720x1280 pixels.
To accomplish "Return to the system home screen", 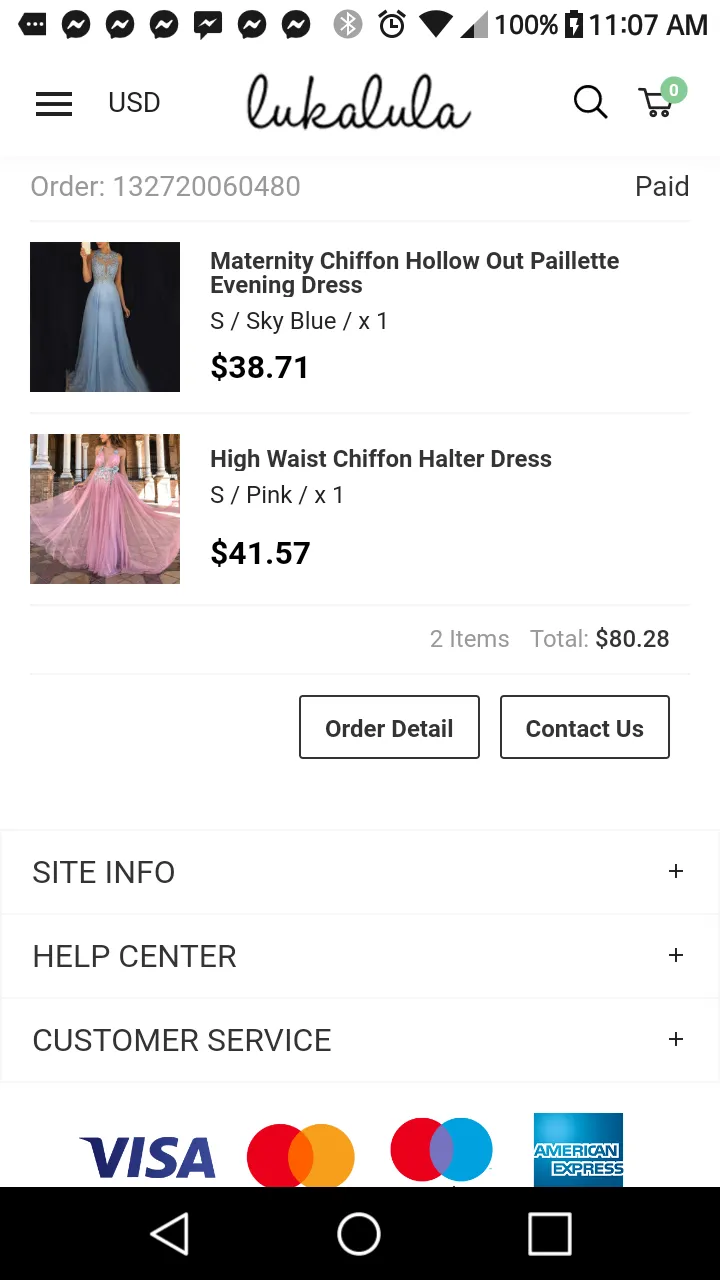I will pos(359,1234).
